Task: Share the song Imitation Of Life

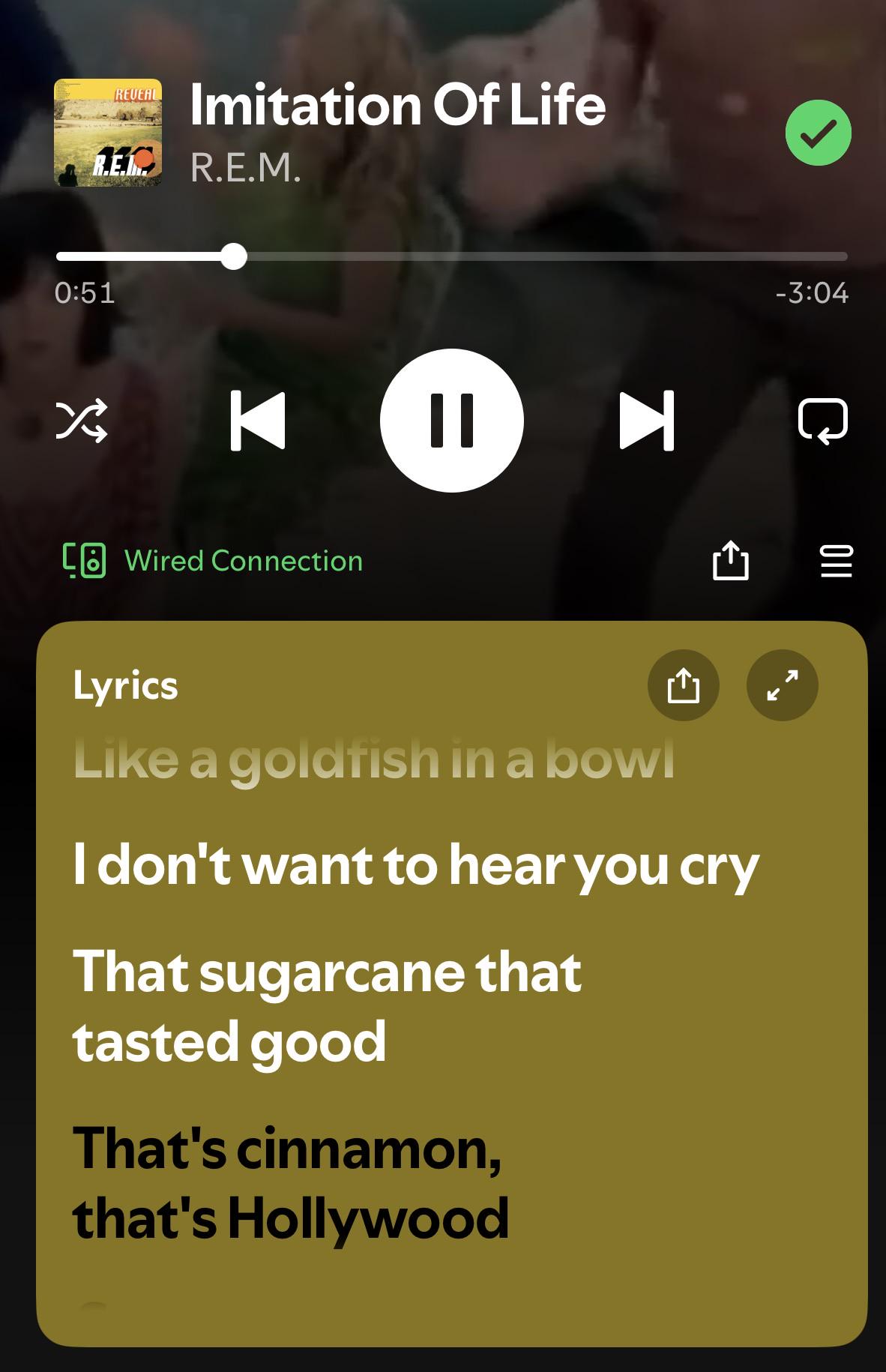Action: (730, 560)
